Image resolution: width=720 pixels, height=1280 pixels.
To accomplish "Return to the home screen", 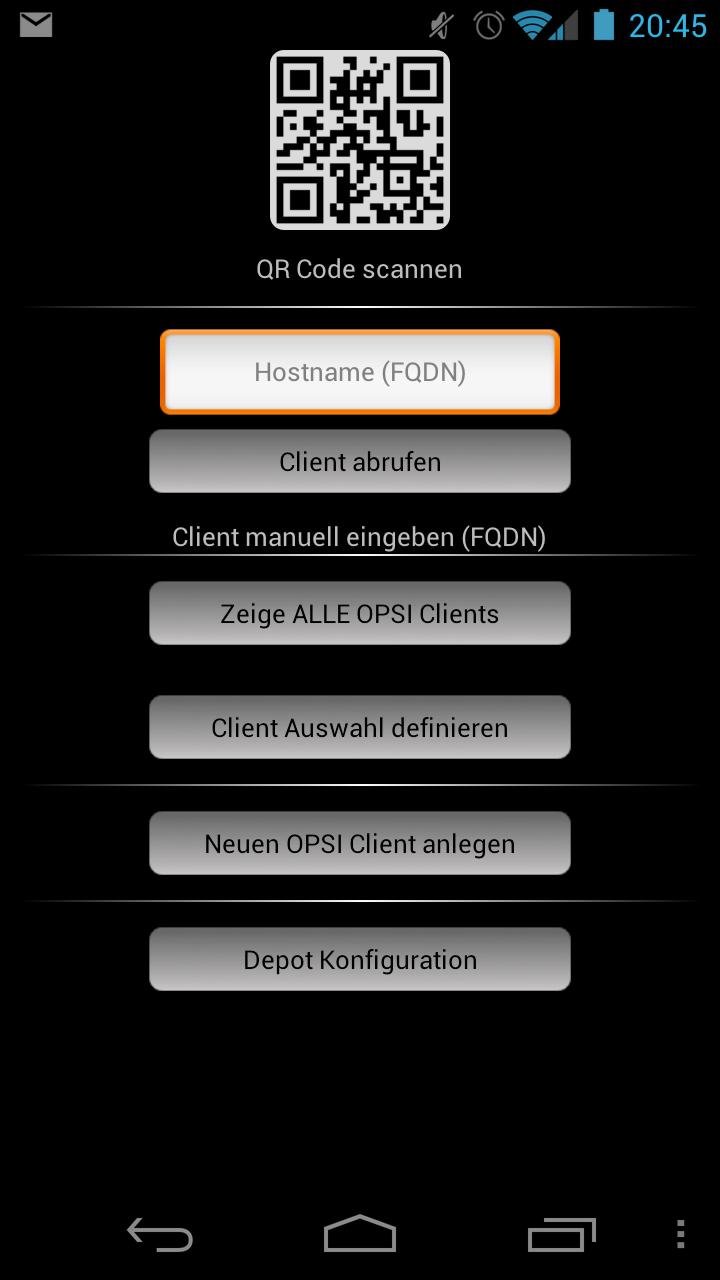I will coord(360,1235).
